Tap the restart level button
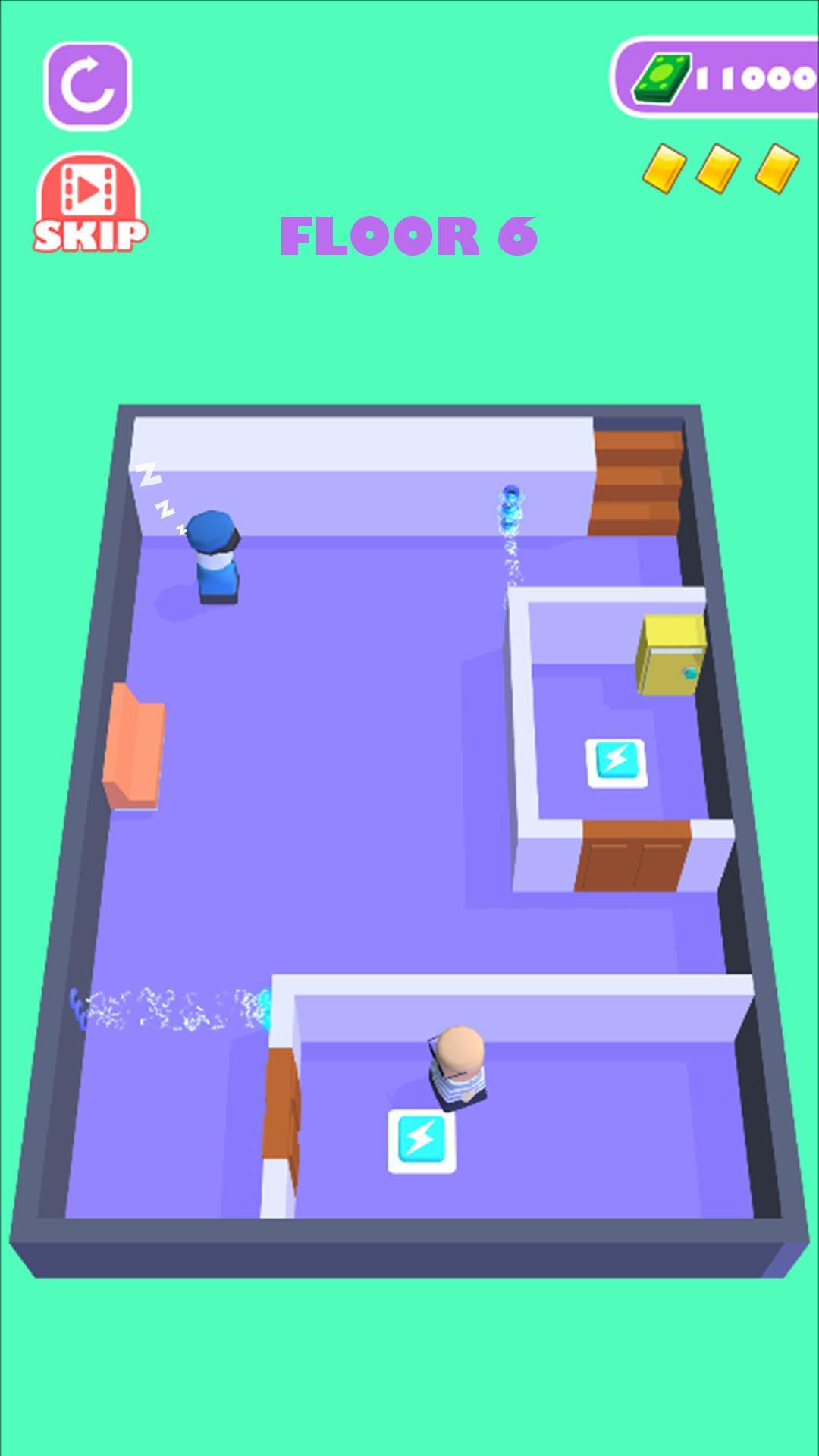Screen dimensions: 819x1456 point(87,86)
